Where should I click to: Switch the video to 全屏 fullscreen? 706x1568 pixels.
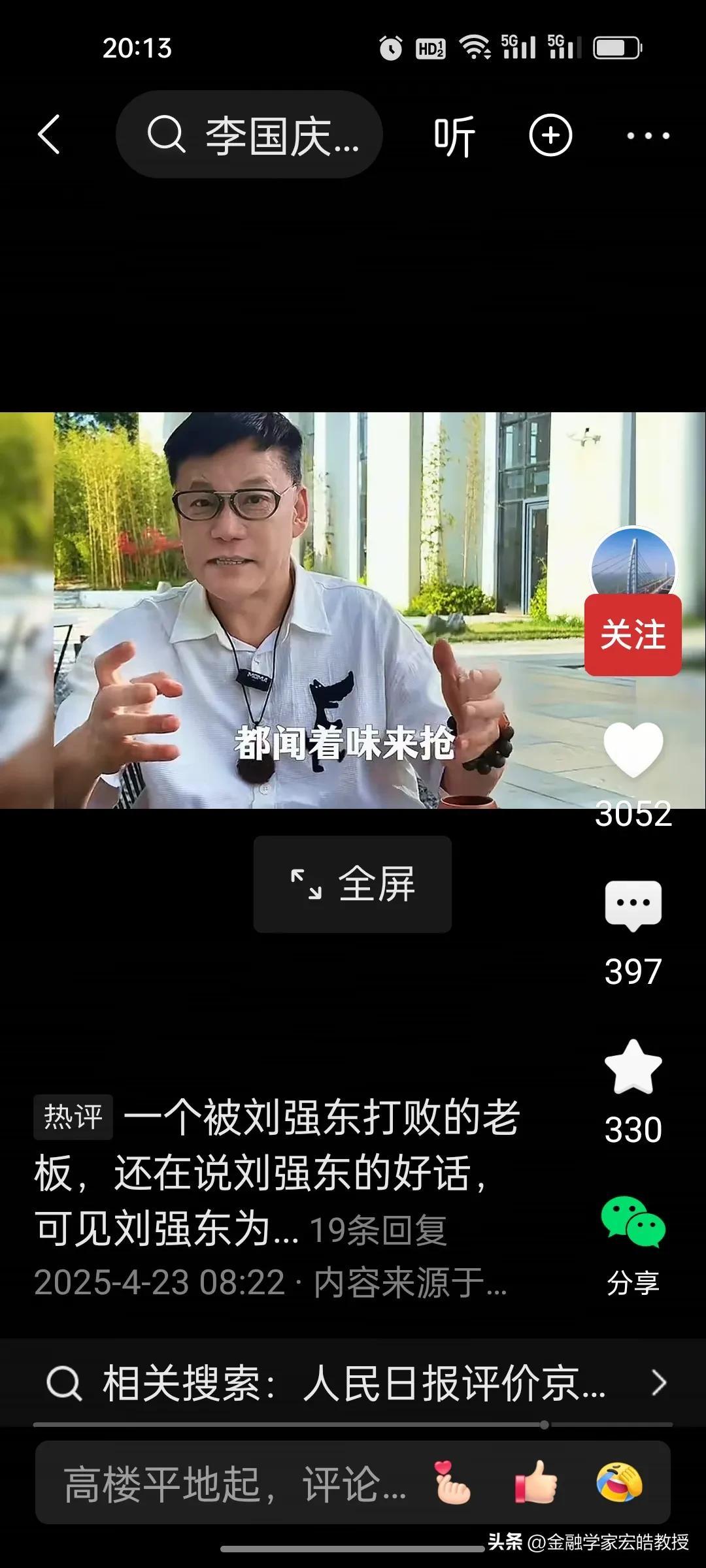(x=352, y=884)
